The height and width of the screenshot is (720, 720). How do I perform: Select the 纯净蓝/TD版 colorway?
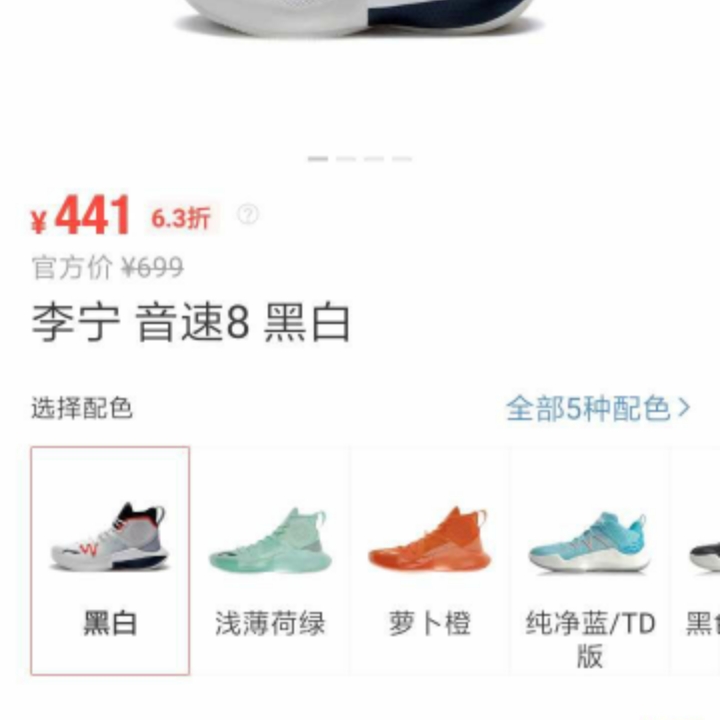[x=589, y=561]
